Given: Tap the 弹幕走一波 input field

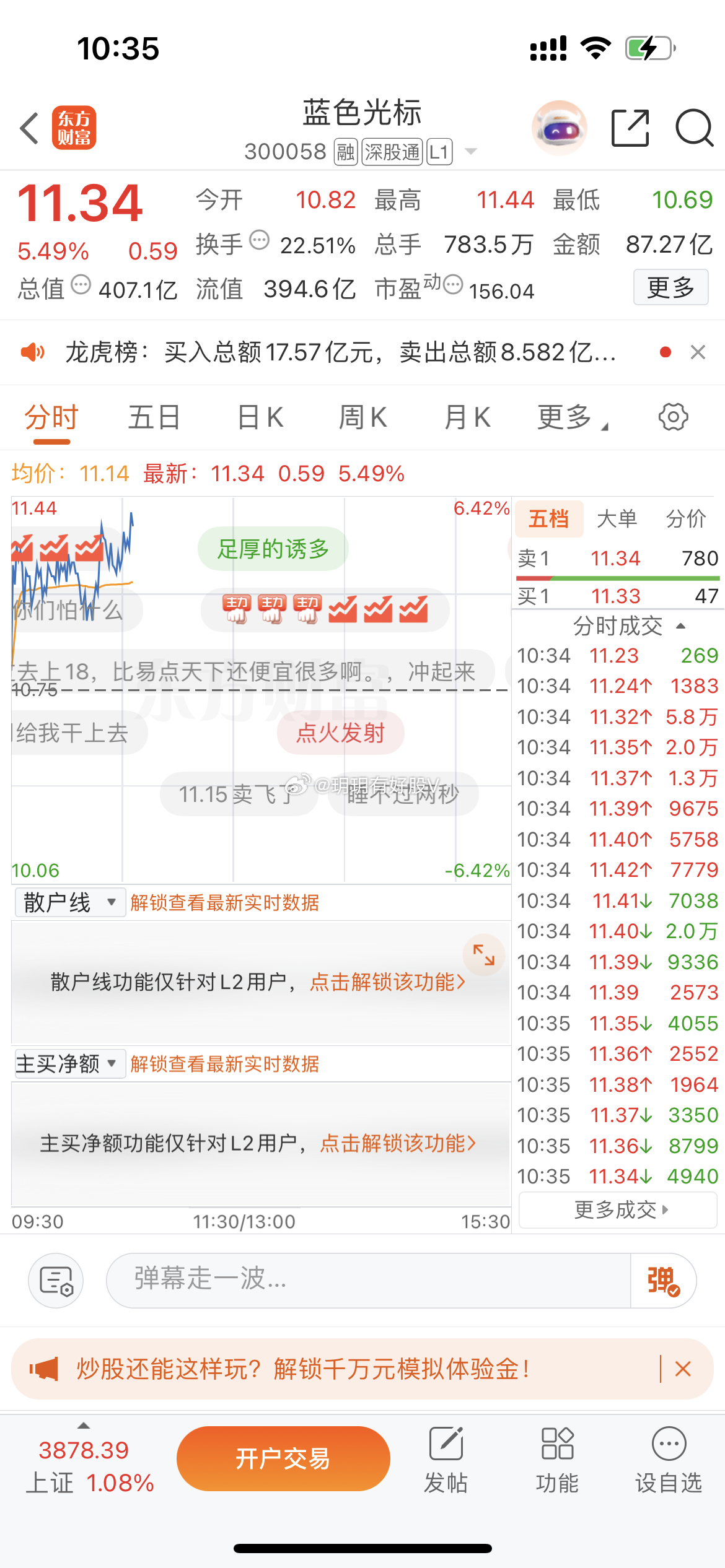Looking at the screenshot, I should tap(368, 1280).
